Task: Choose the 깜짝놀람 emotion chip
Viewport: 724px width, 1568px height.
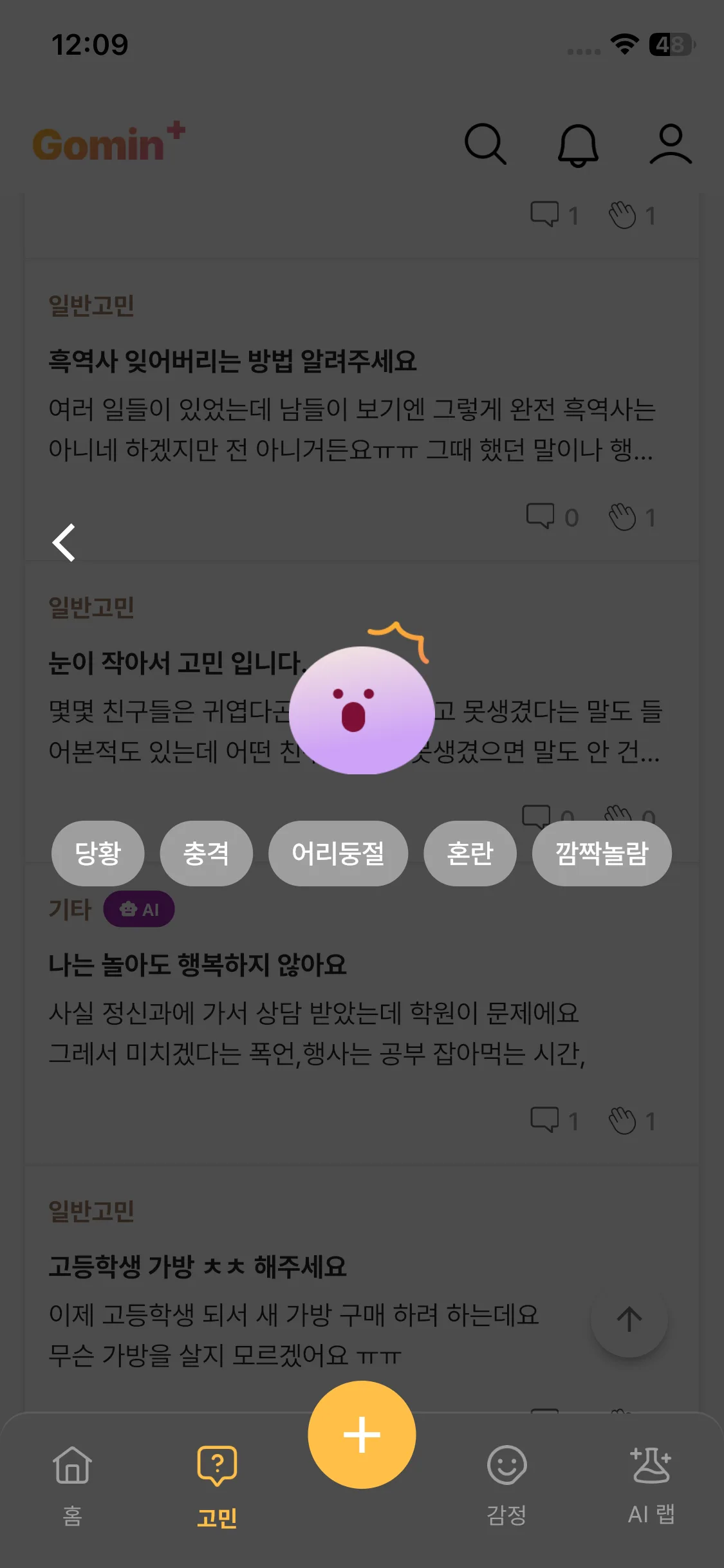Action: pos(602,854)
